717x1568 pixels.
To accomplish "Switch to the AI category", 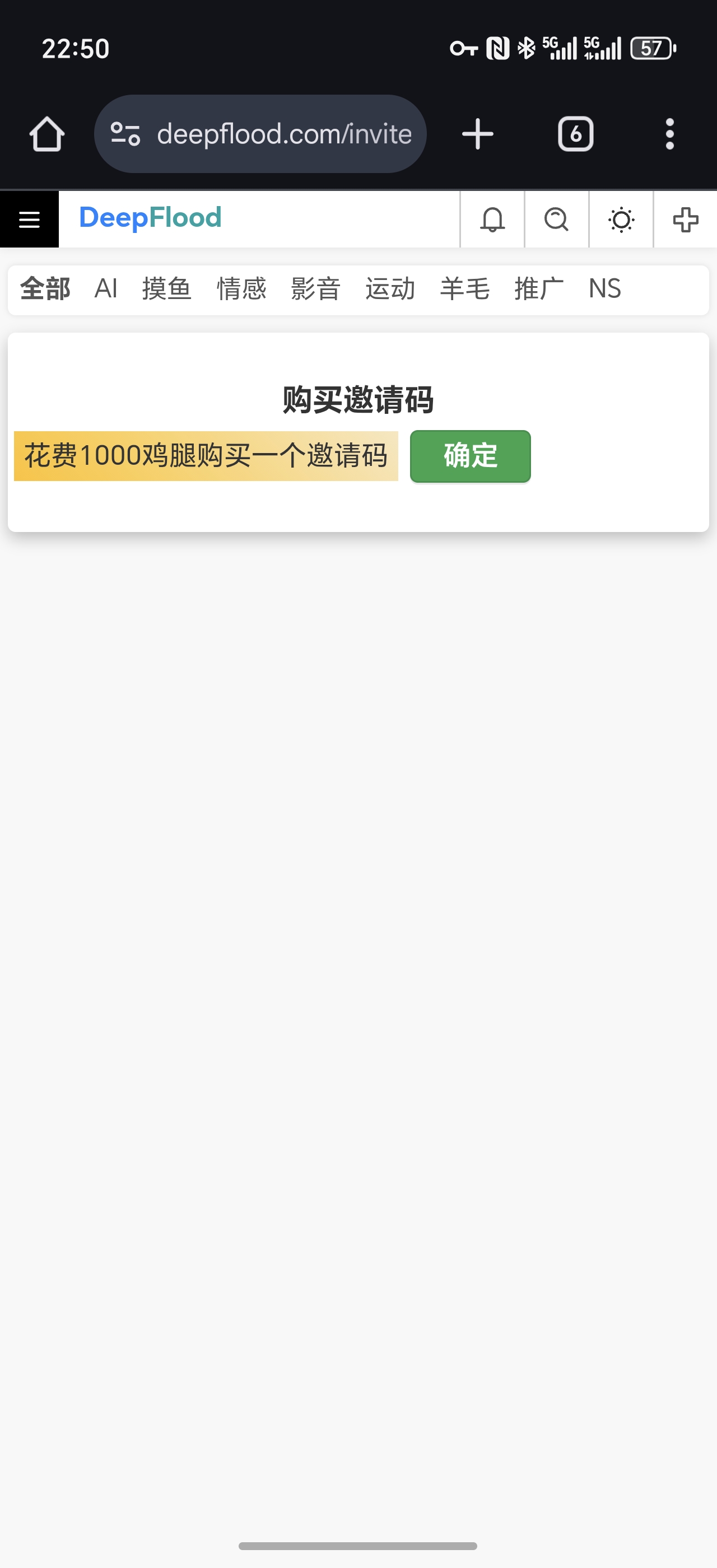I will click(x=106, y=288).
